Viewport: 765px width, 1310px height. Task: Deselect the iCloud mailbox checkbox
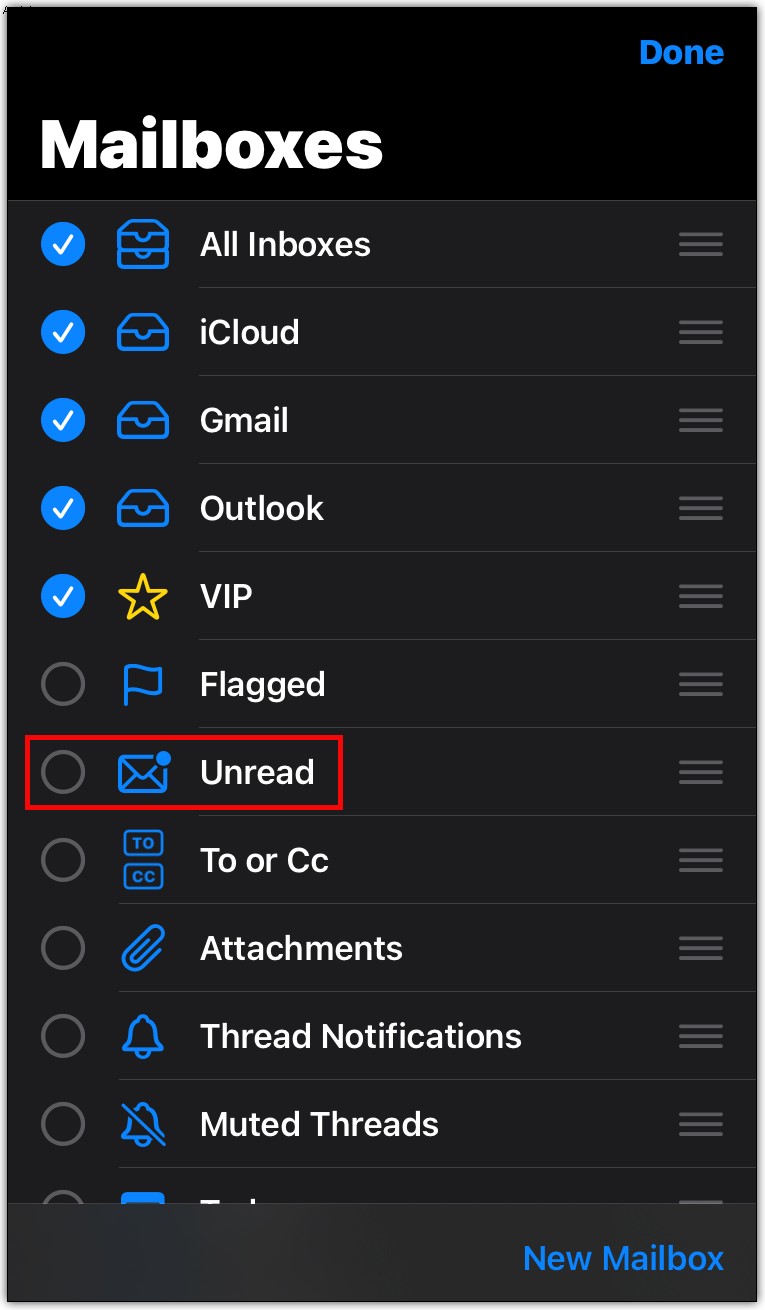[x=63, y=332]
